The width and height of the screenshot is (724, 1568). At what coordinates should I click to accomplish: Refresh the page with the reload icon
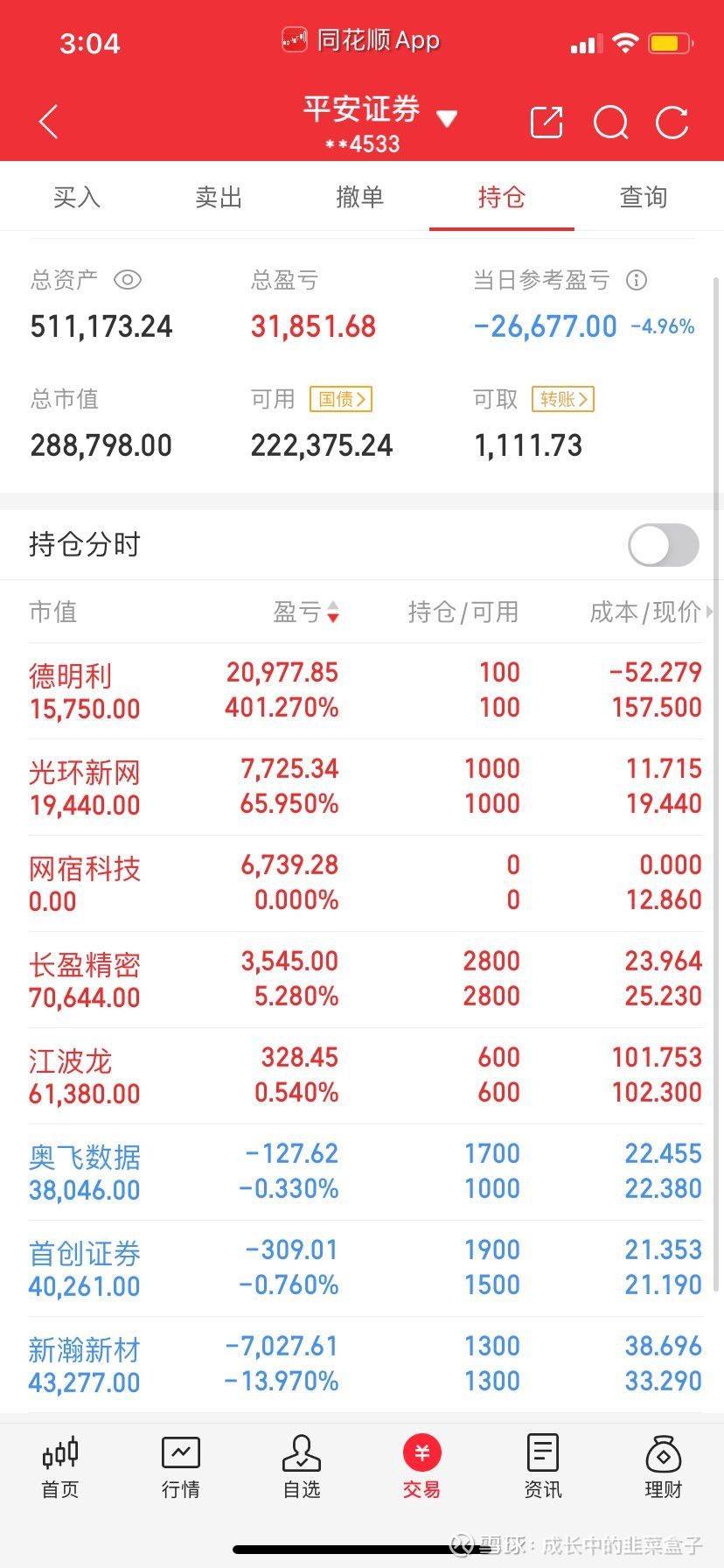click(672, 123)
